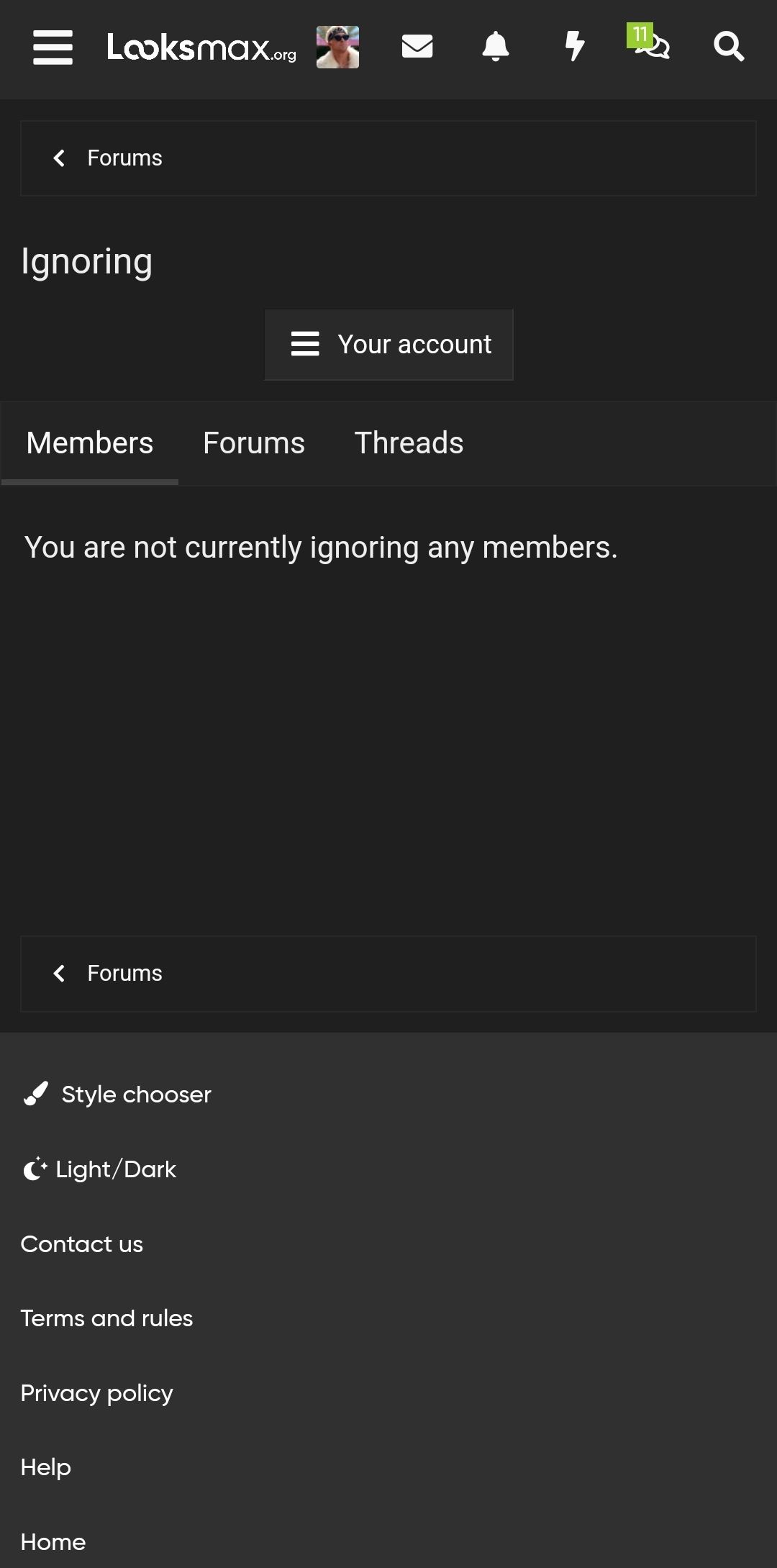This screenshot has height=1568, width=777.
Task: Read the Privacy policy
Action: (x=97, y=1393)
